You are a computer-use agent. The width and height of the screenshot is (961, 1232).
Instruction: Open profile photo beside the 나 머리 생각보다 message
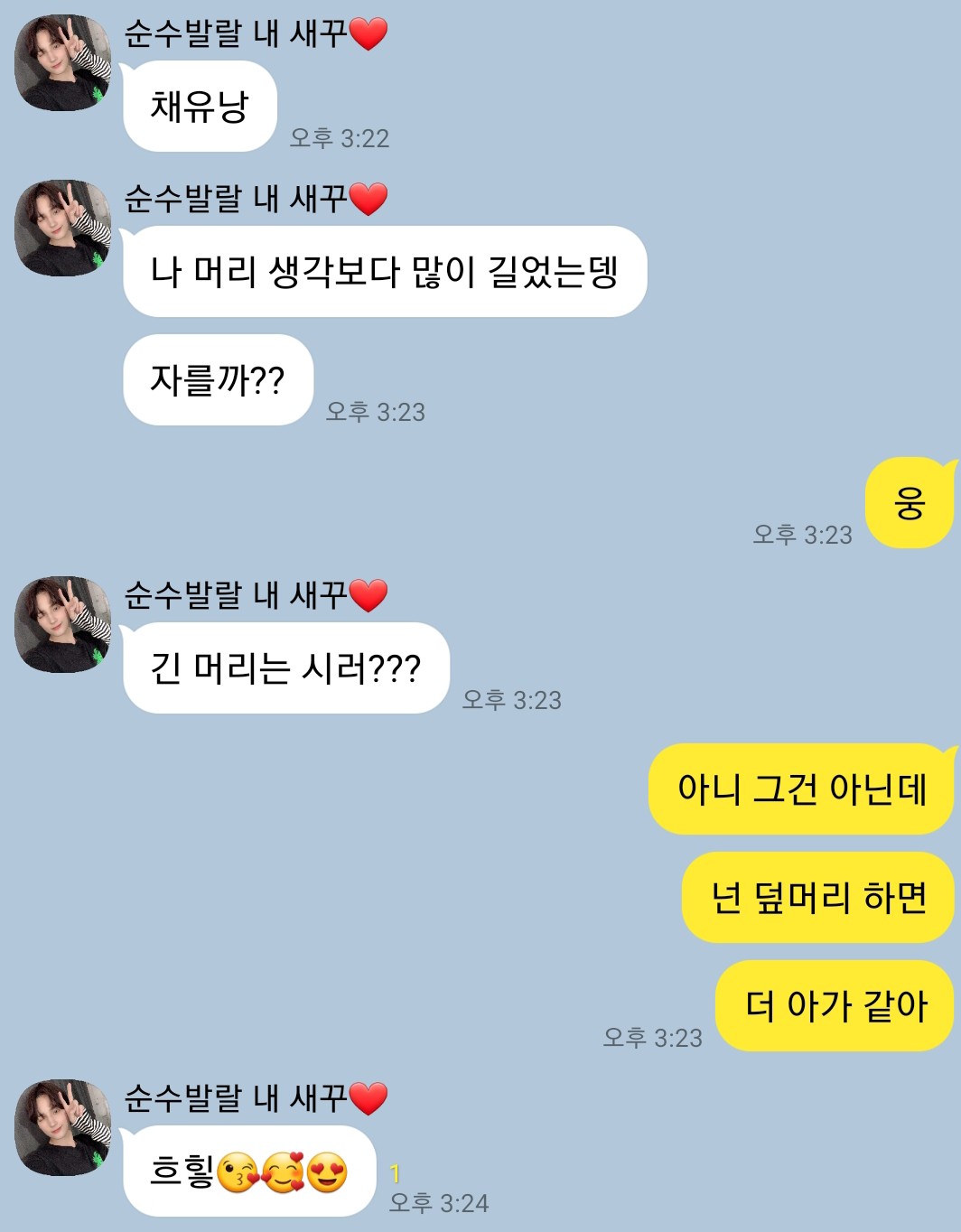click(62, 229)
